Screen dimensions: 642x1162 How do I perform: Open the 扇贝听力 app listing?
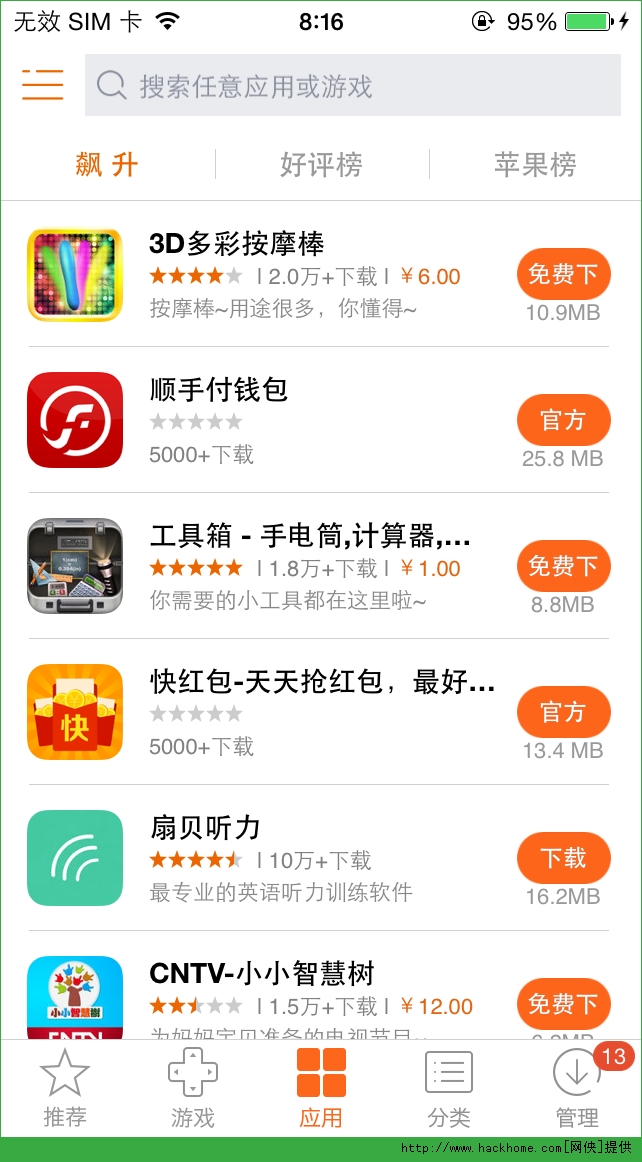tap(300, 858)
